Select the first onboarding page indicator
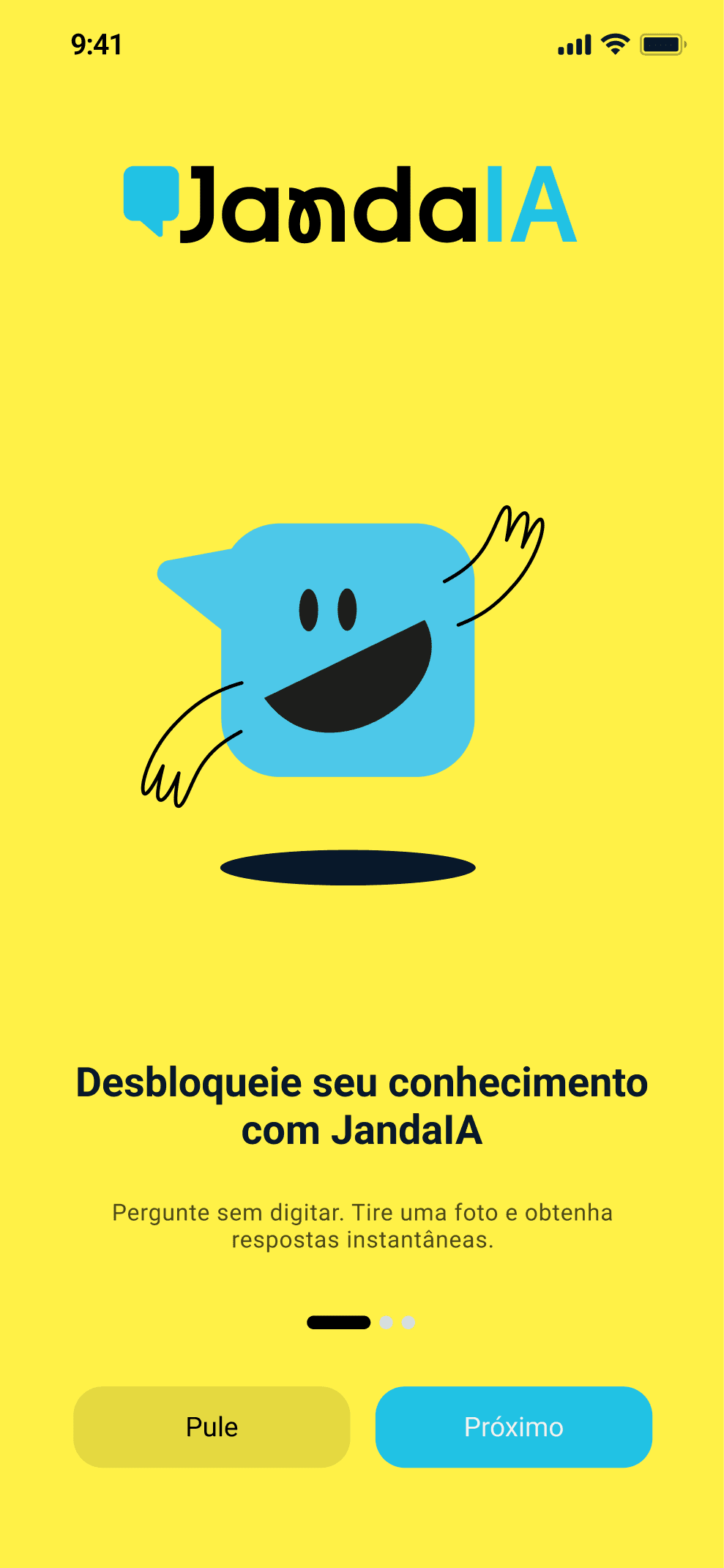 coord(338,1323)
